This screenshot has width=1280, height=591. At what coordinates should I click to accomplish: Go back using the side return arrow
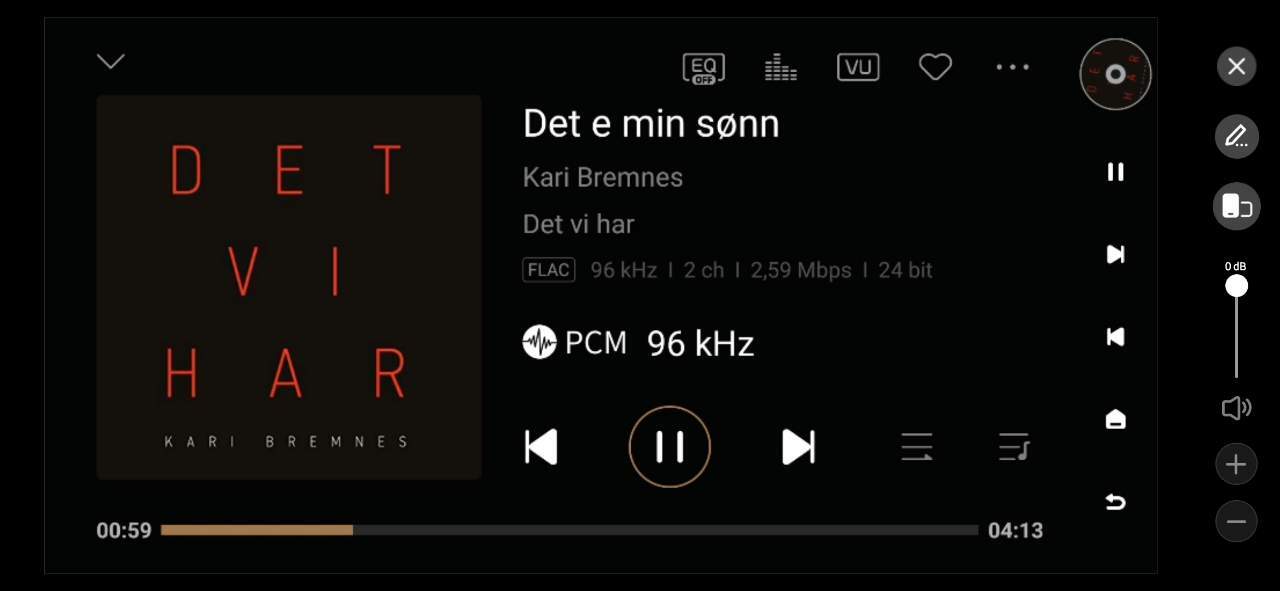(x=1115, y=502)
